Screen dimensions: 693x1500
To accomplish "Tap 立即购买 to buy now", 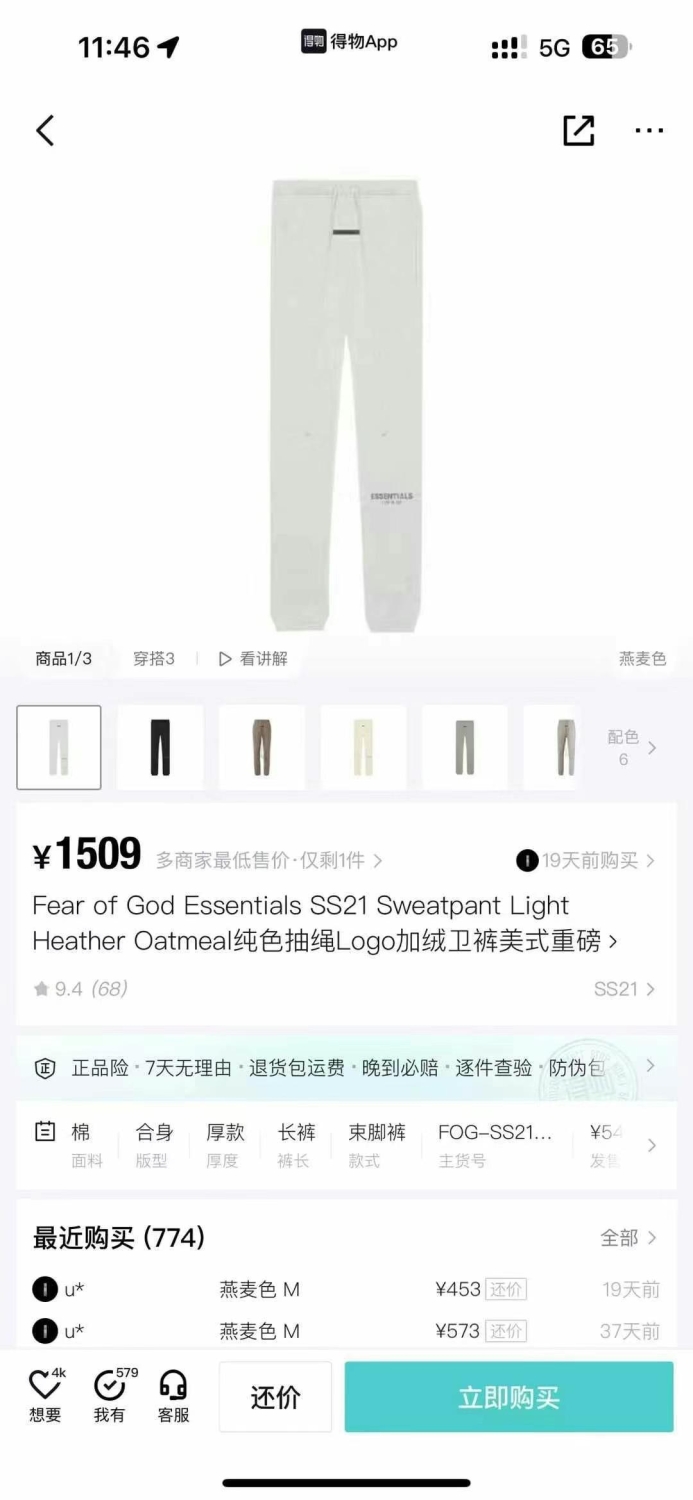I will coord(509,1397).
